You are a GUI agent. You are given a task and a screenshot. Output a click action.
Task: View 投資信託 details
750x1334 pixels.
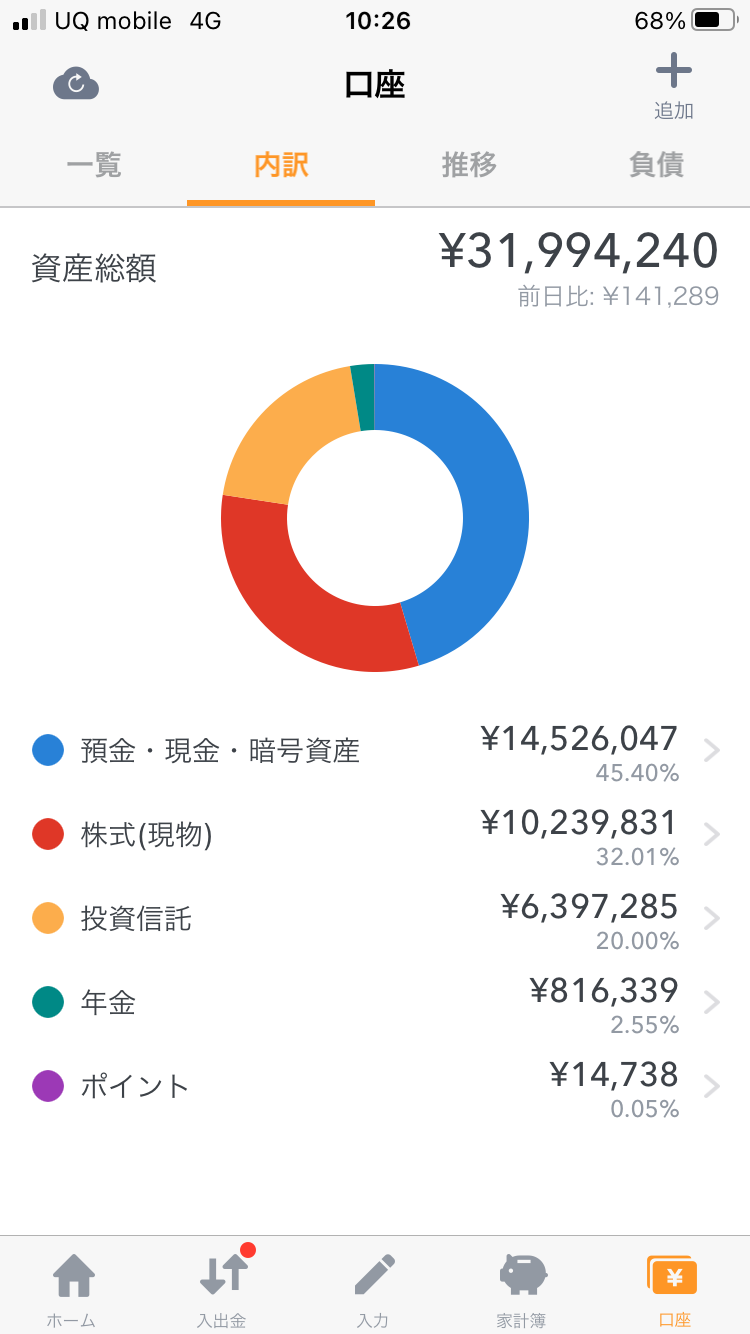375,919
